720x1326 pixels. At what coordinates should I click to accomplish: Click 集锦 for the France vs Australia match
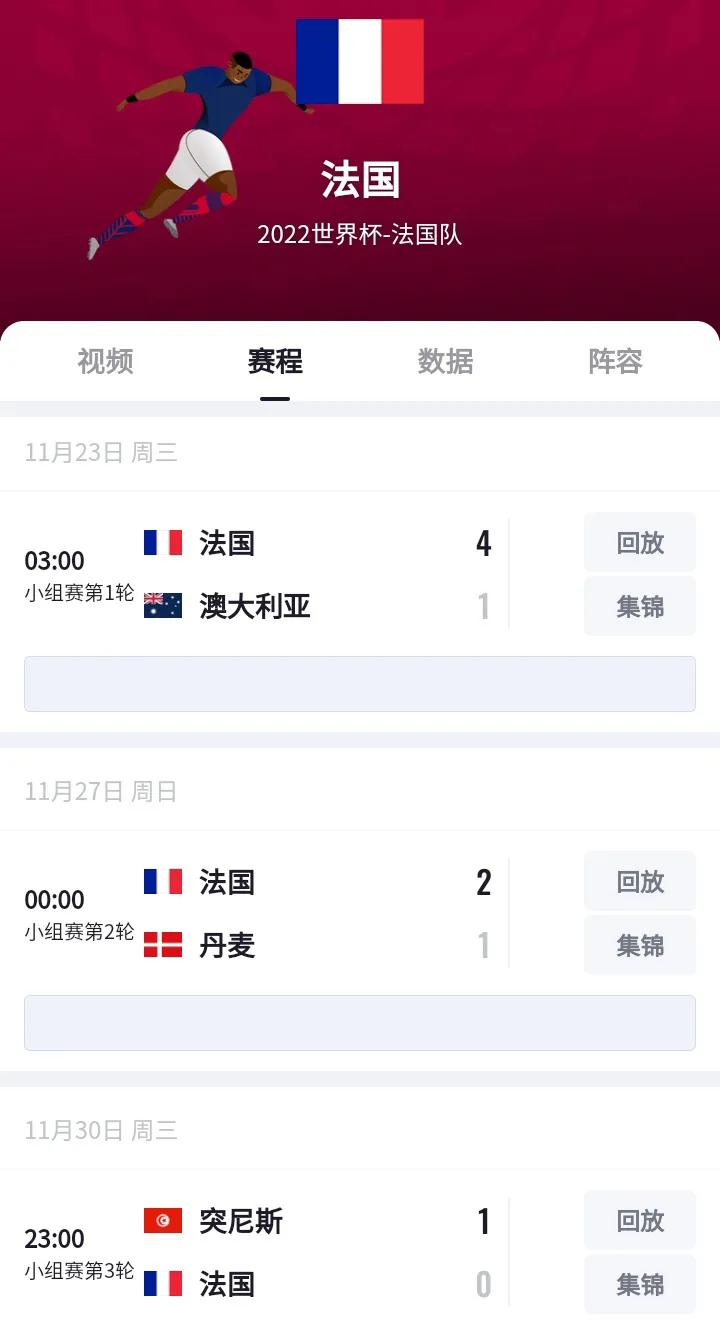coord(639,606)
